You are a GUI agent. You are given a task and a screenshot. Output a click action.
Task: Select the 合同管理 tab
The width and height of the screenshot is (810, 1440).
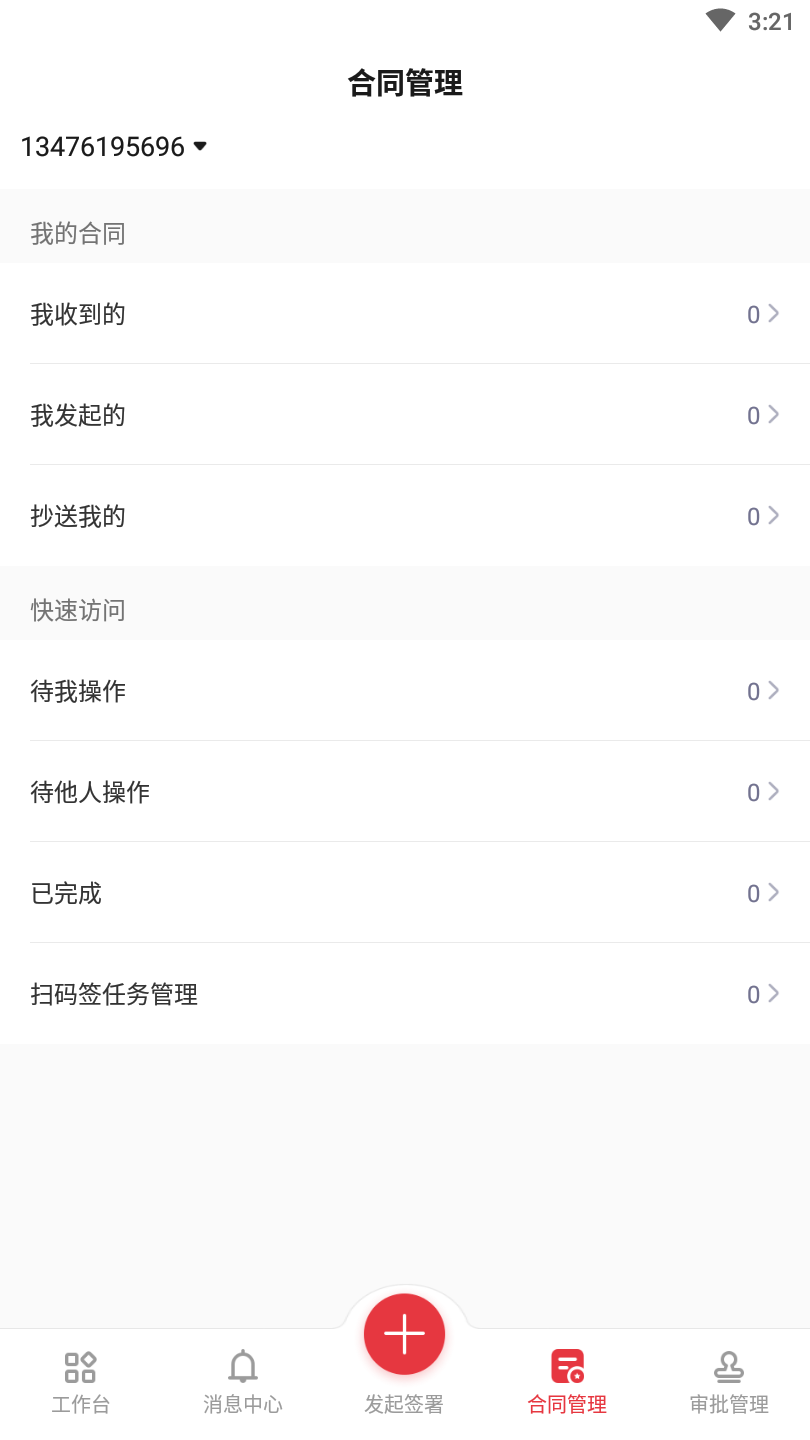(567, 1383)
